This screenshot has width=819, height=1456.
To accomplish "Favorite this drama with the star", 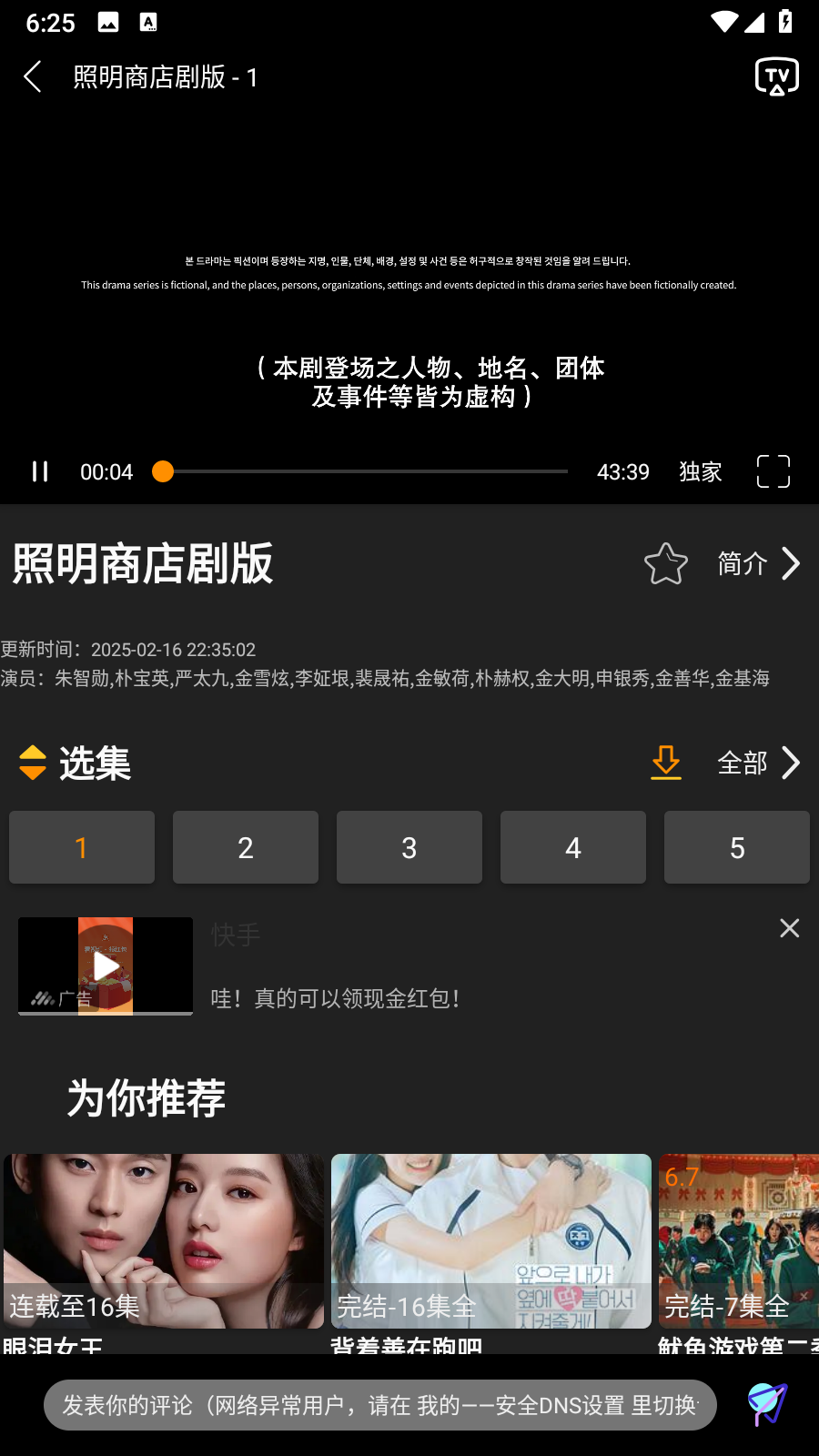I will (665, 564).
